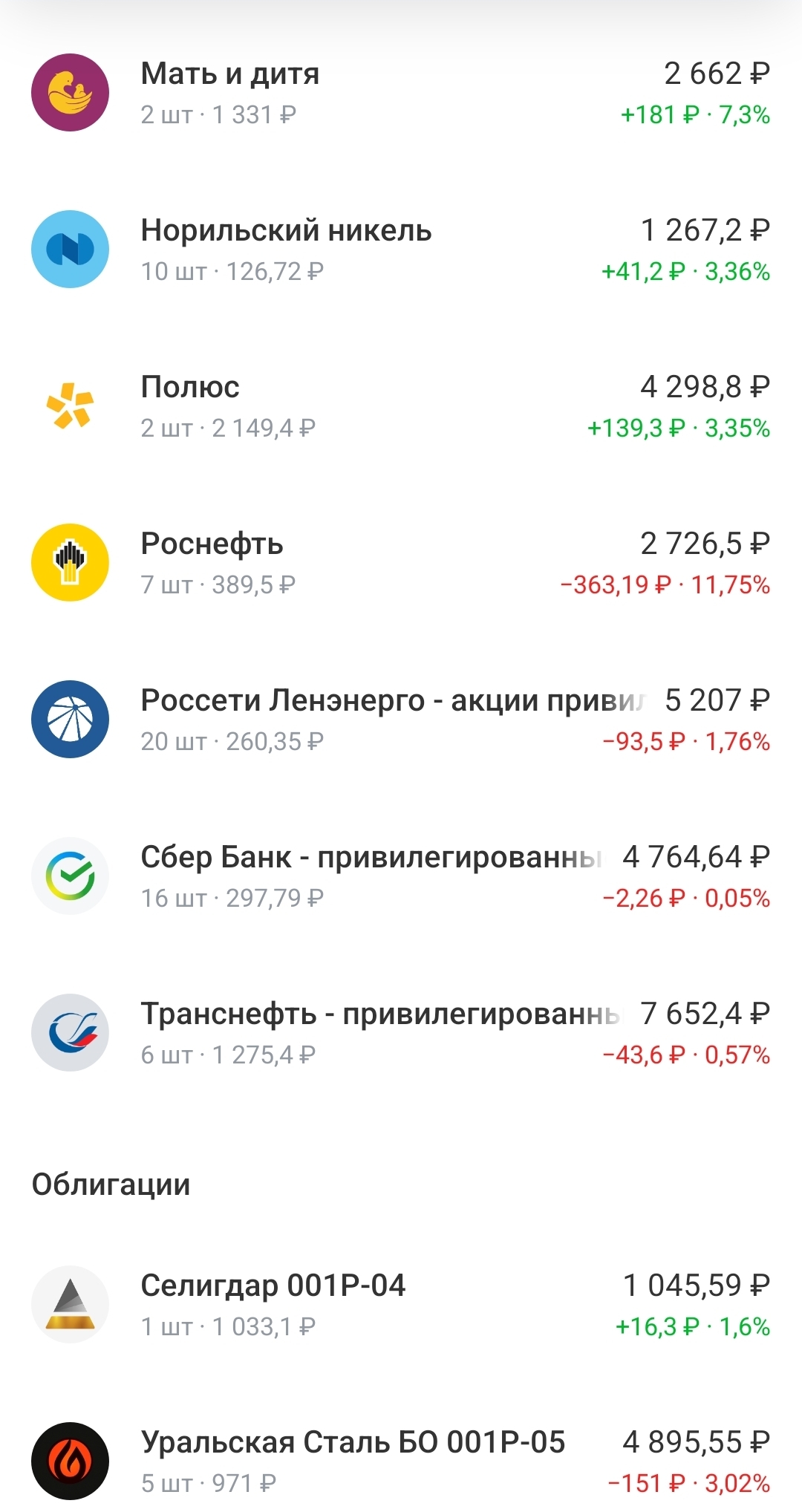This screenshot has width=802, height=1512.
Task: Select the Полюс stock row
Action: click(401, 406)
